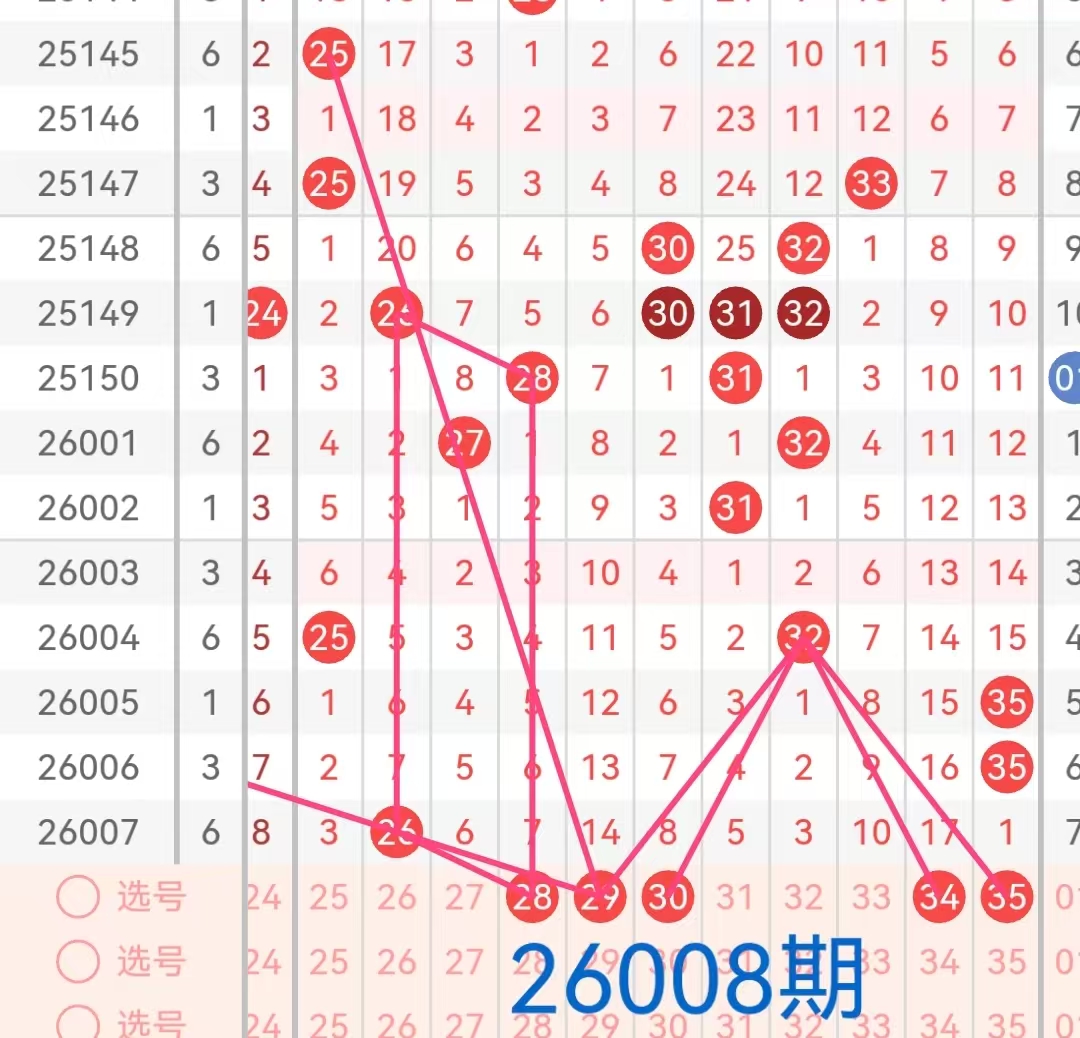Choose number 26 in the first 选号 row
1080x1038 pixels.
coord(397,897)
